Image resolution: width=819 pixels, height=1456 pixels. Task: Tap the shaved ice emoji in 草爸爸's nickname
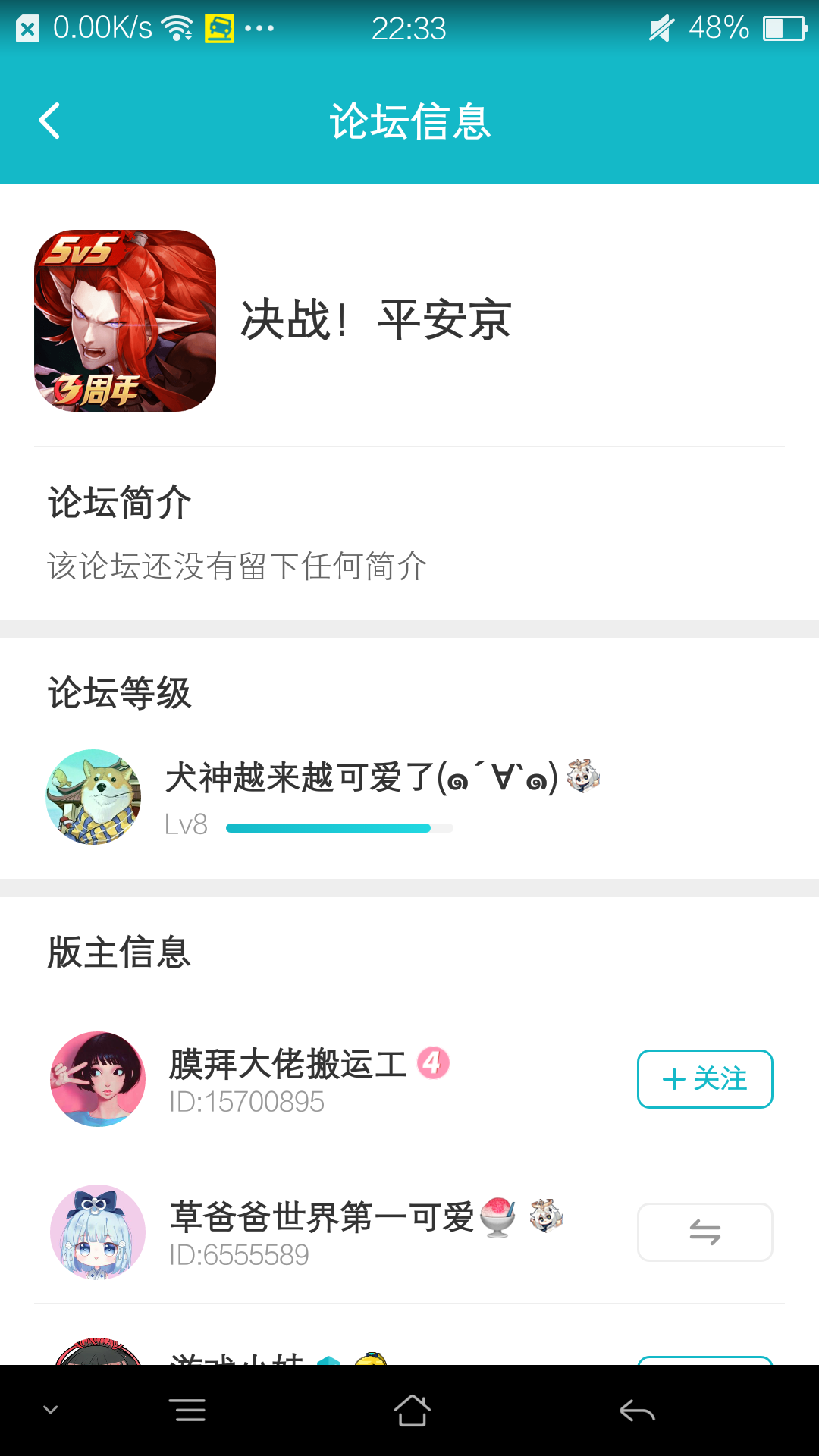click(x=497, y=1217)
